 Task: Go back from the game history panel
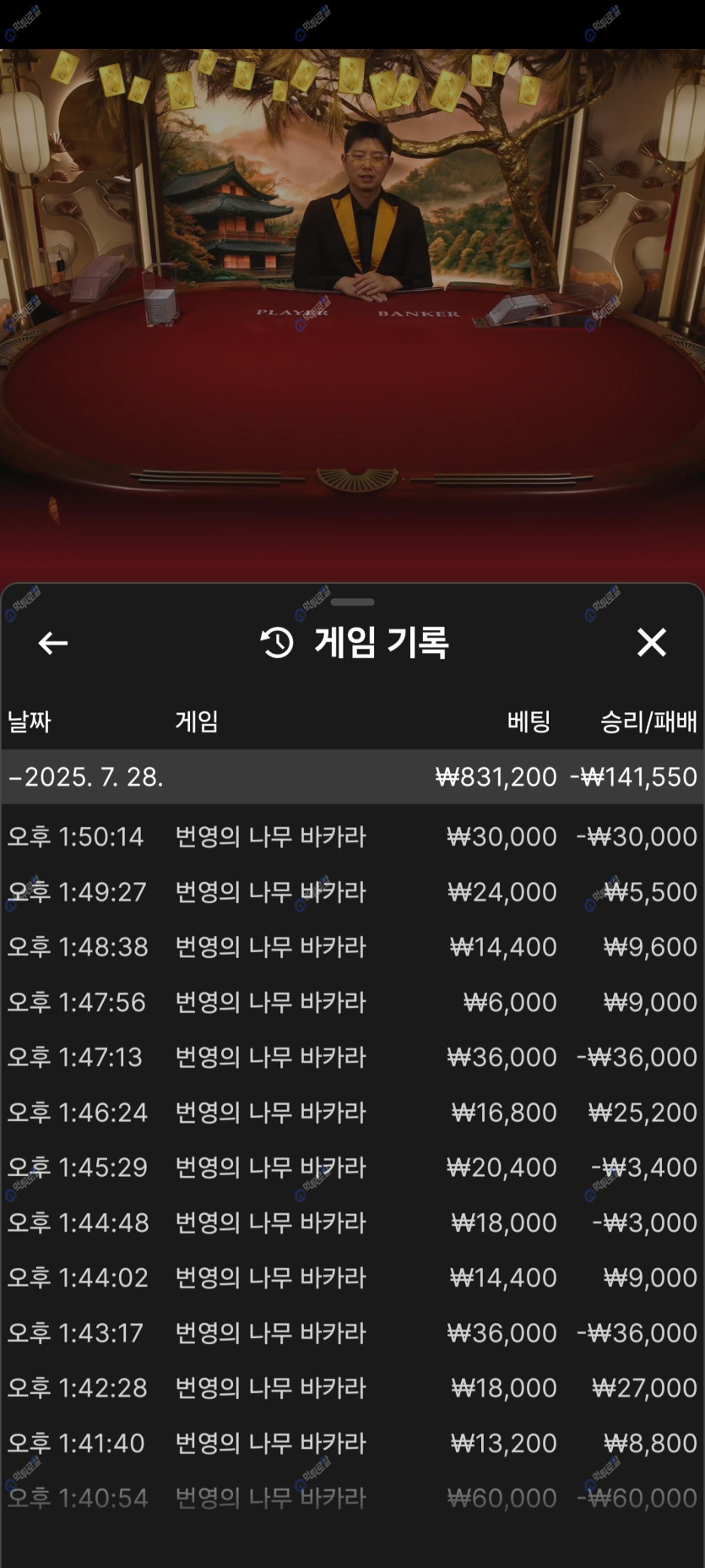(x=52, y=643)
